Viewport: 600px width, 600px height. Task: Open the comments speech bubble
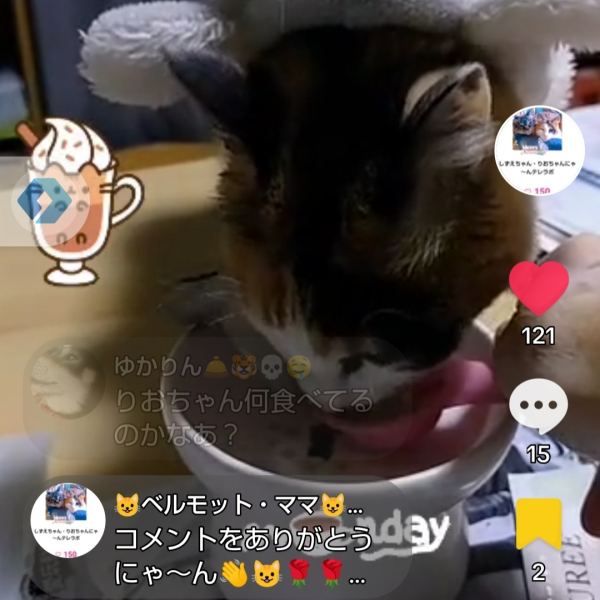(538, 407)
